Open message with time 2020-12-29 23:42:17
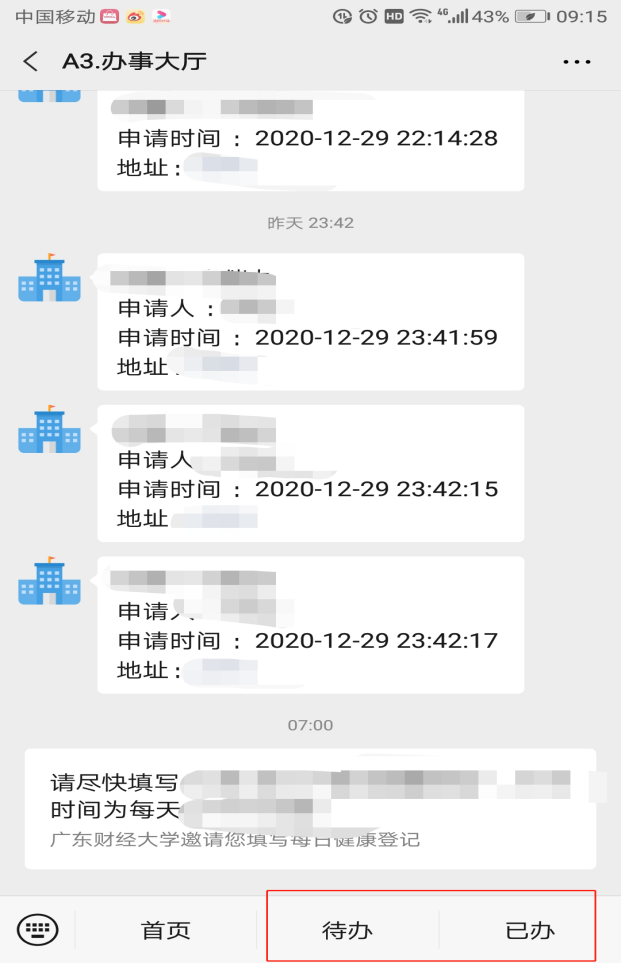 310,625
